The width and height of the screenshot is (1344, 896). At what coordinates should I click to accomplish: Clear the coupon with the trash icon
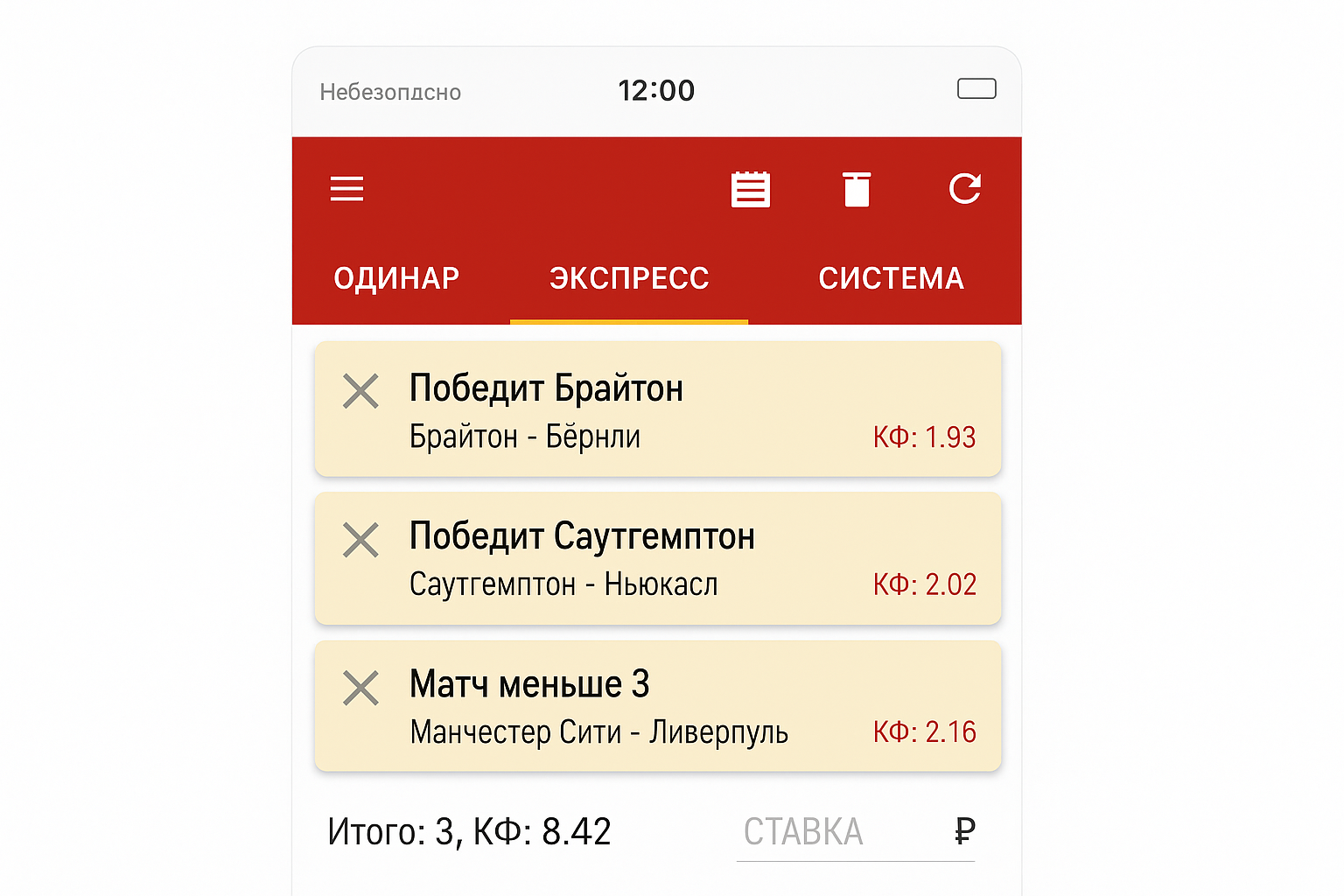tap(857, 189)
